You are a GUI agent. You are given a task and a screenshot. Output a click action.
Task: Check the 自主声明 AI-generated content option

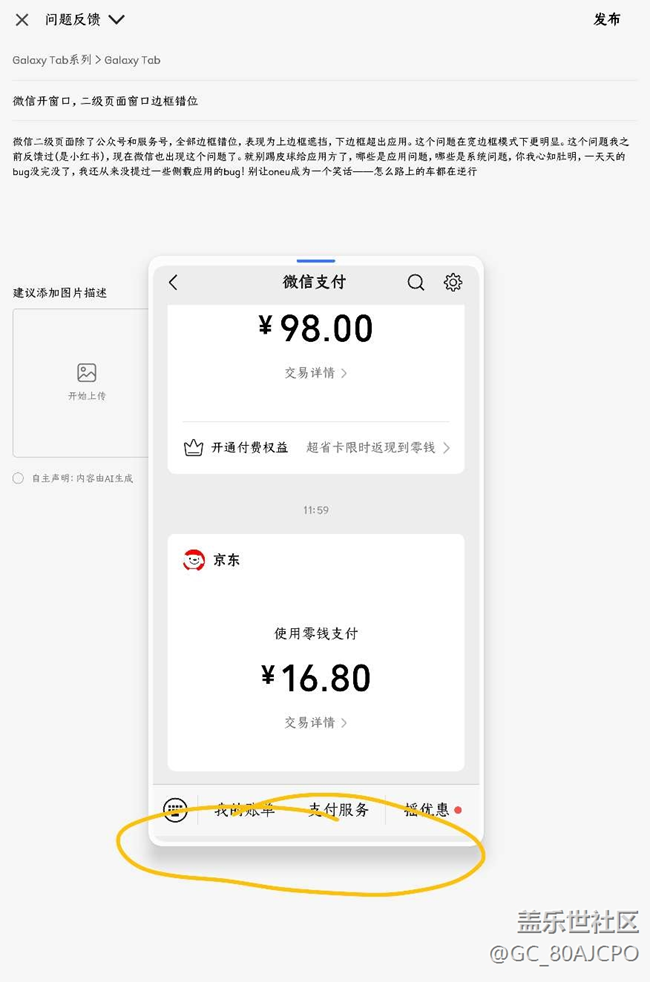coord(18,478)
